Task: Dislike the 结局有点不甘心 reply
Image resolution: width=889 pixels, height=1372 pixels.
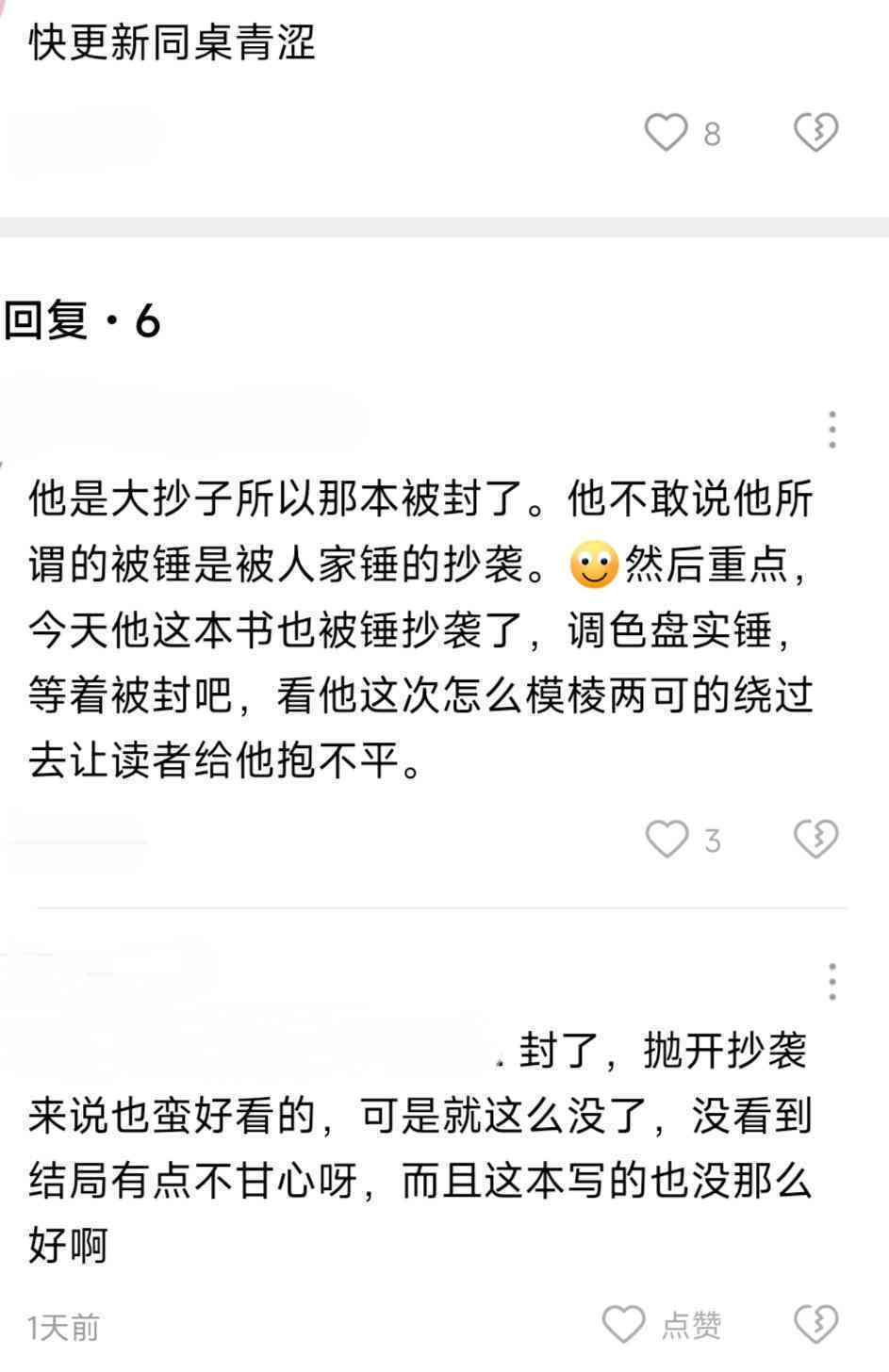Action: 815,1324
